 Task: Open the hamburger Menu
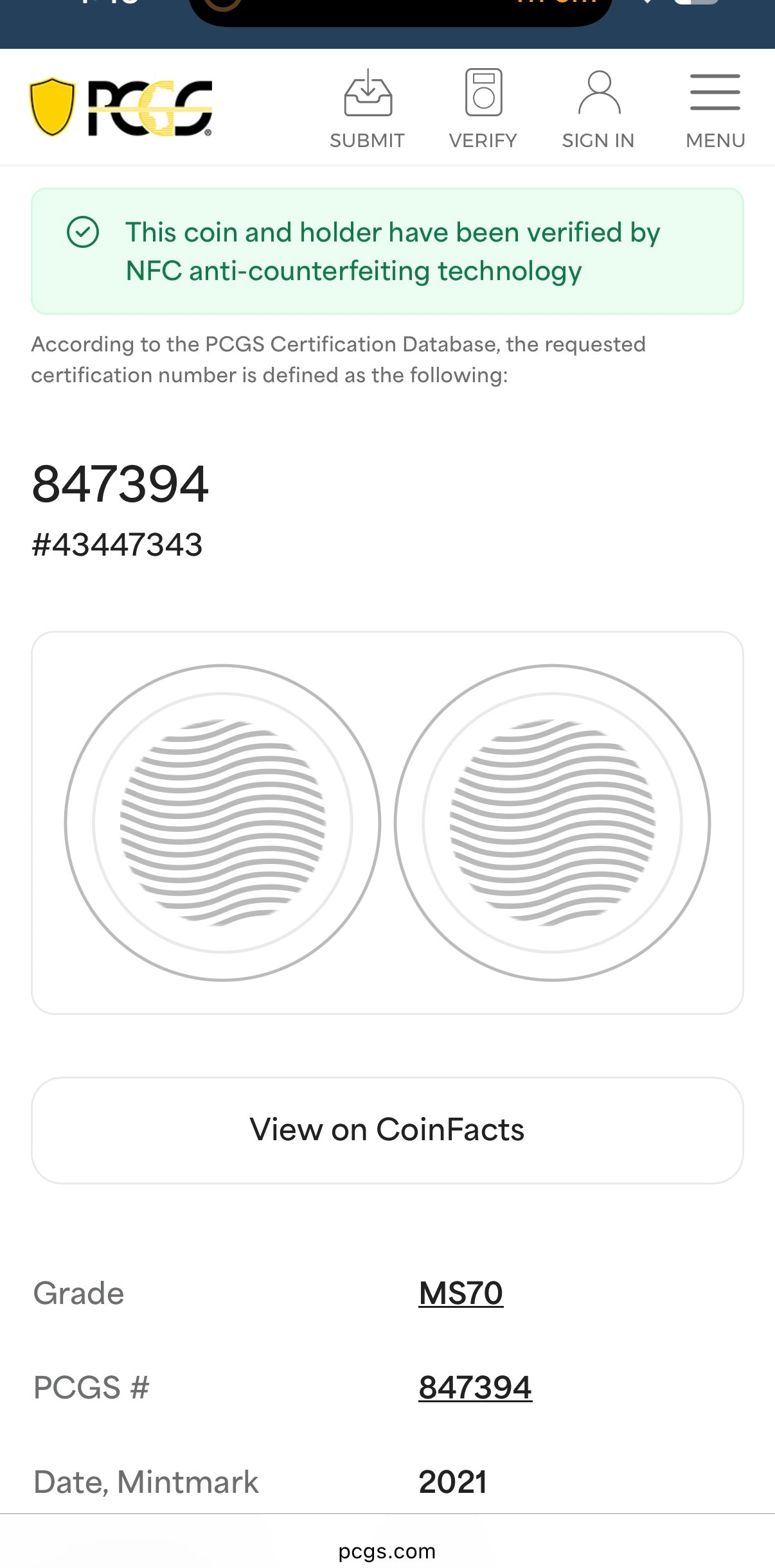point(715,109)
